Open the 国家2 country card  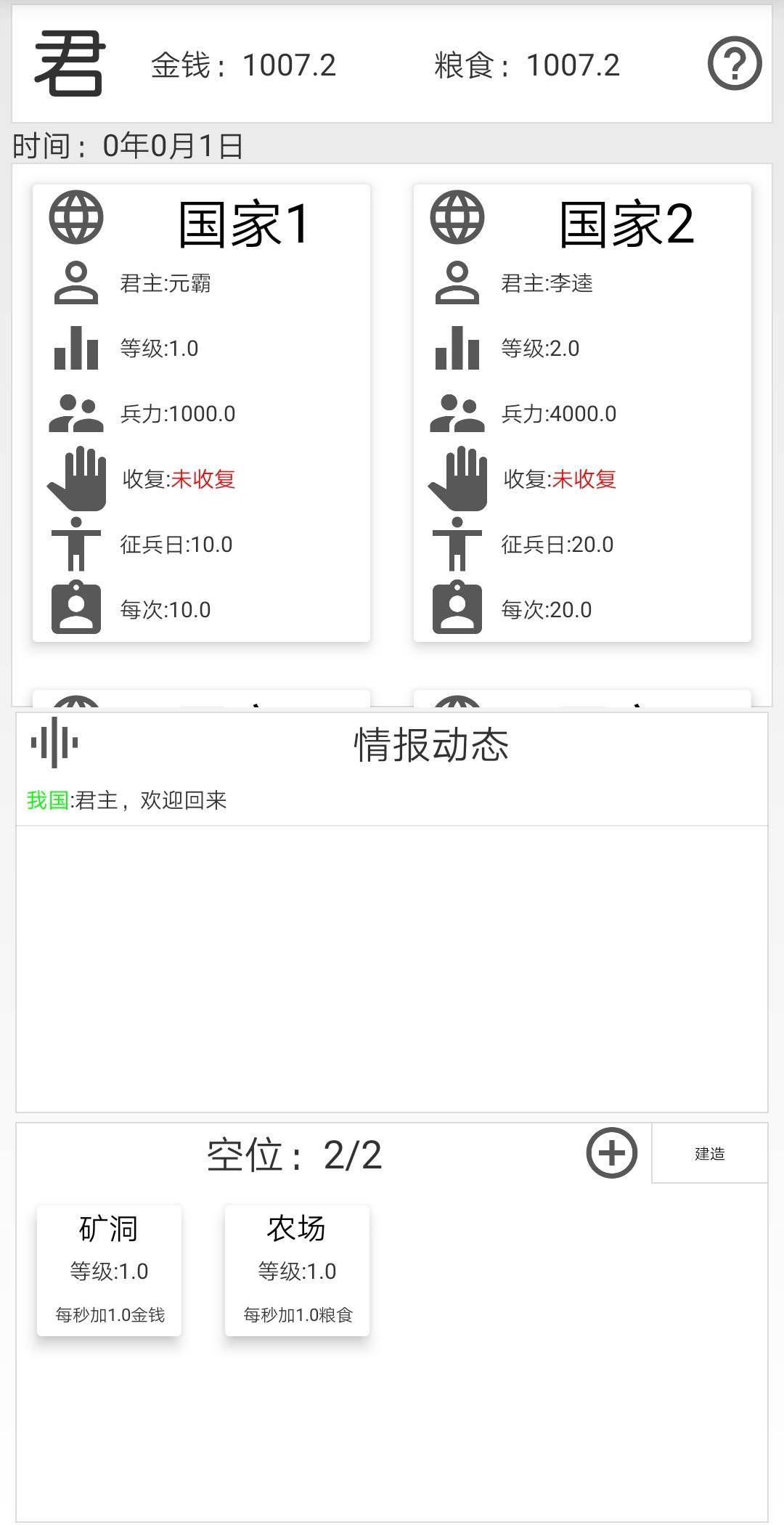(x=582, y=412)
